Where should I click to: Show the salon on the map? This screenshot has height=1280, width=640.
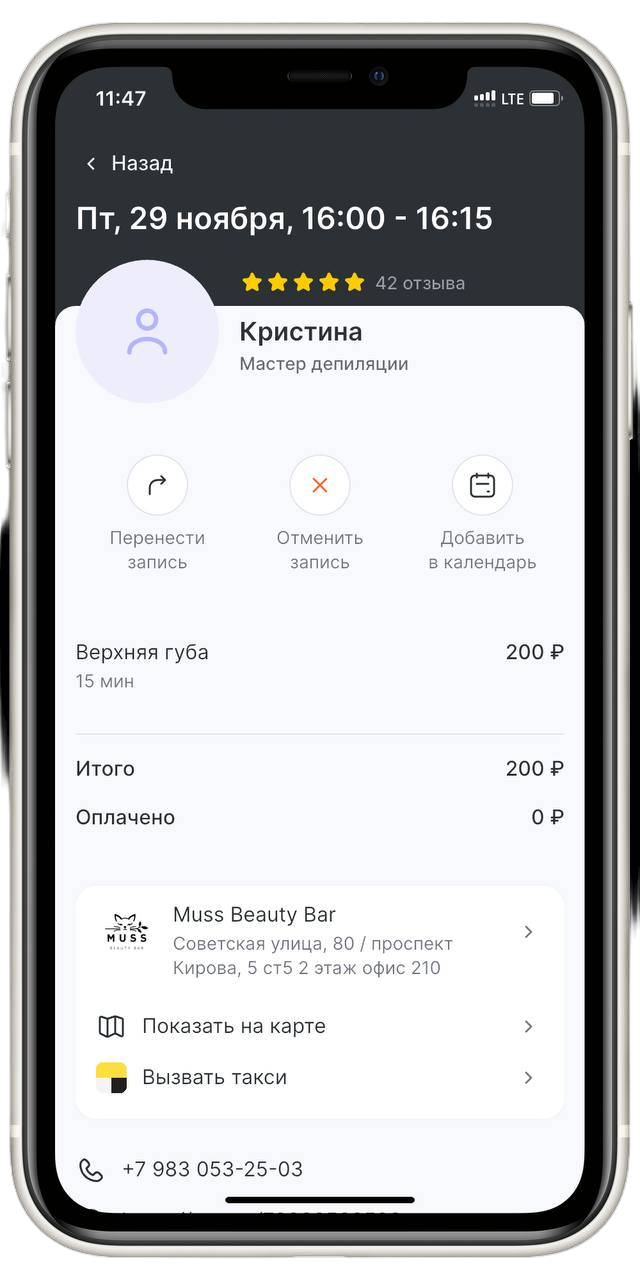tap(319, 1026)
